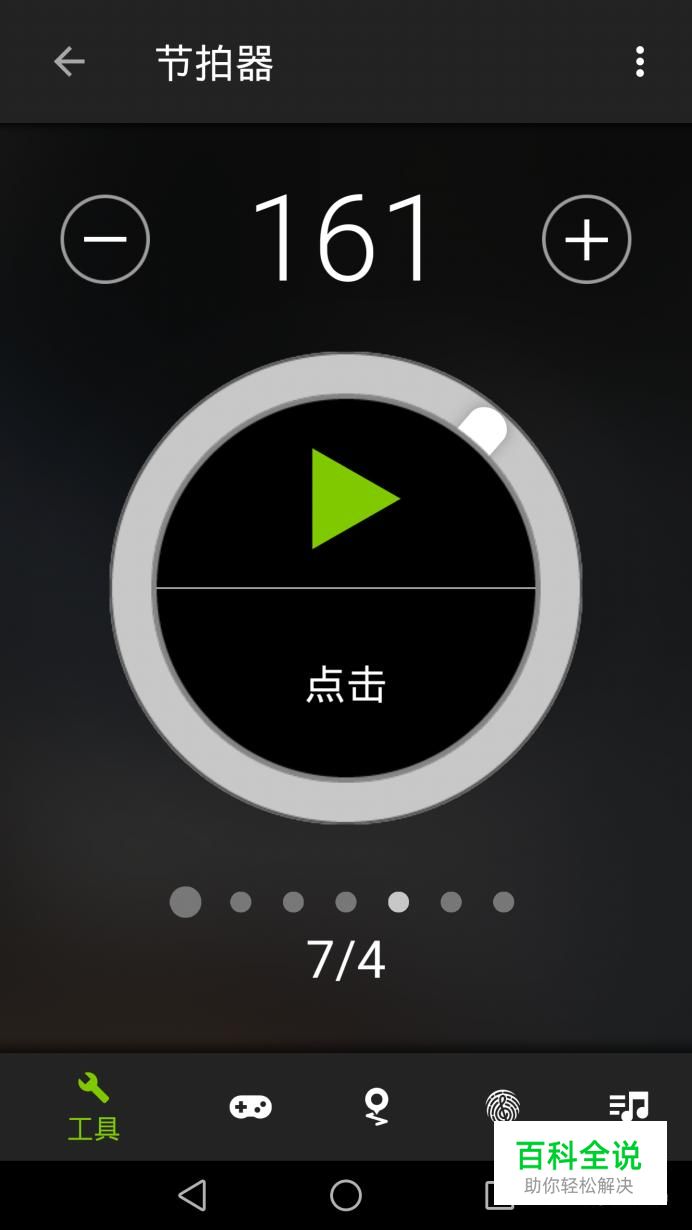Open the fingerprint tab

(502, 1107)
